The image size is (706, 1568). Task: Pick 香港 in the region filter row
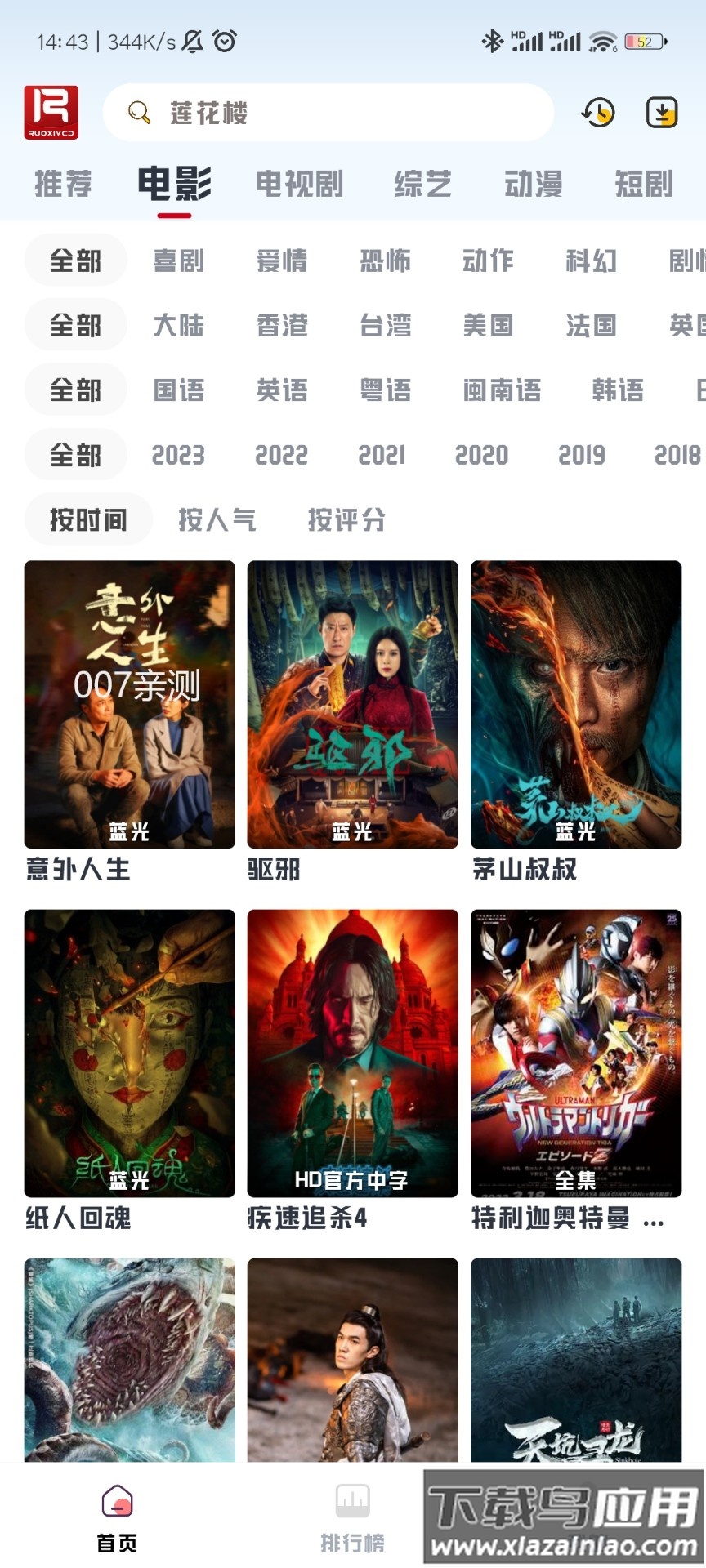pyautogui.click(x=281, y=325)
